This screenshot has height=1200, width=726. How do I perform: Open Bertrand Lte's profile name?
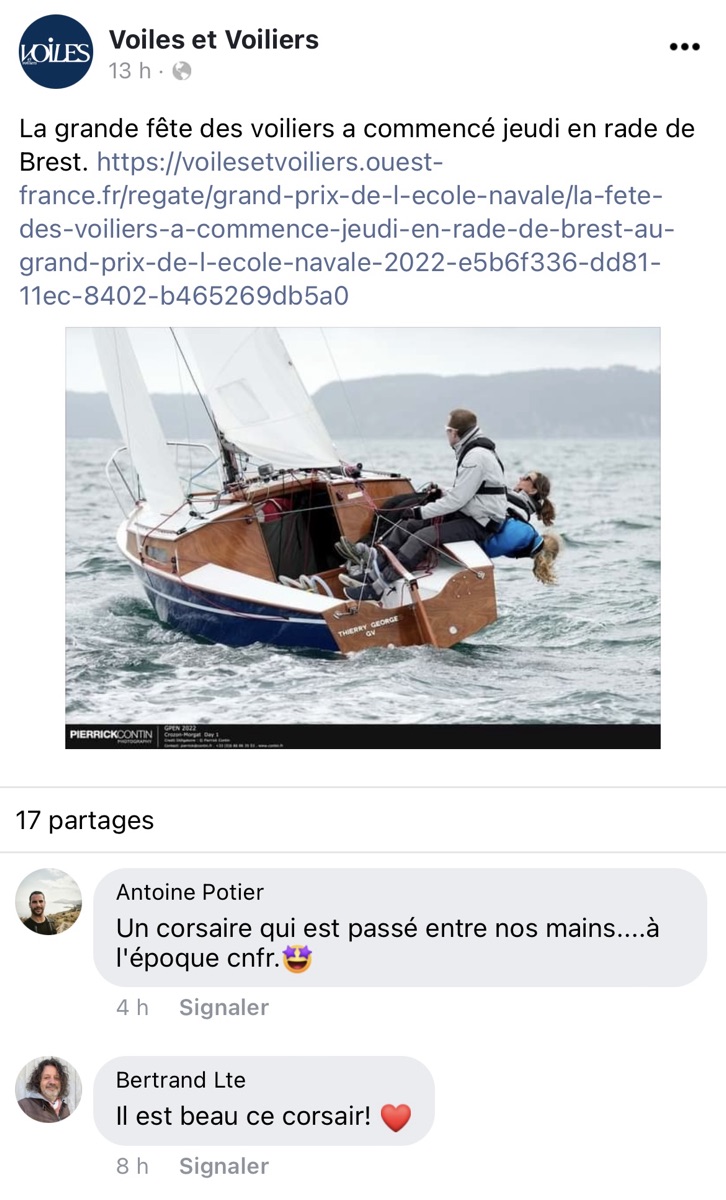pos(181,1080)
